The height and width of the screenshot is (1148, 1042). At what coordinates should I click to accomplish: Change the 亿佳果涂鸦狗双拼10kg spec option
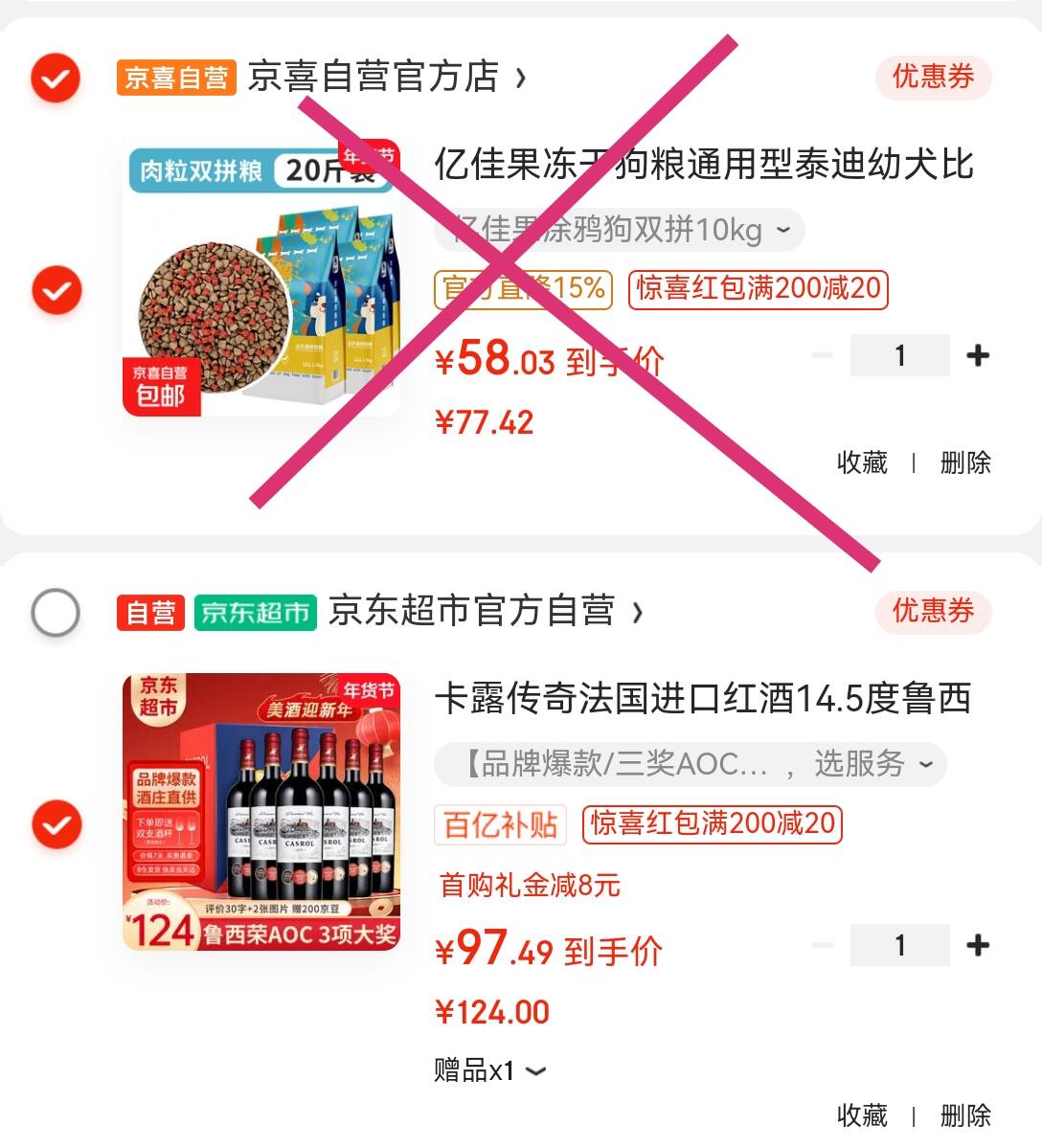[619, 230]
